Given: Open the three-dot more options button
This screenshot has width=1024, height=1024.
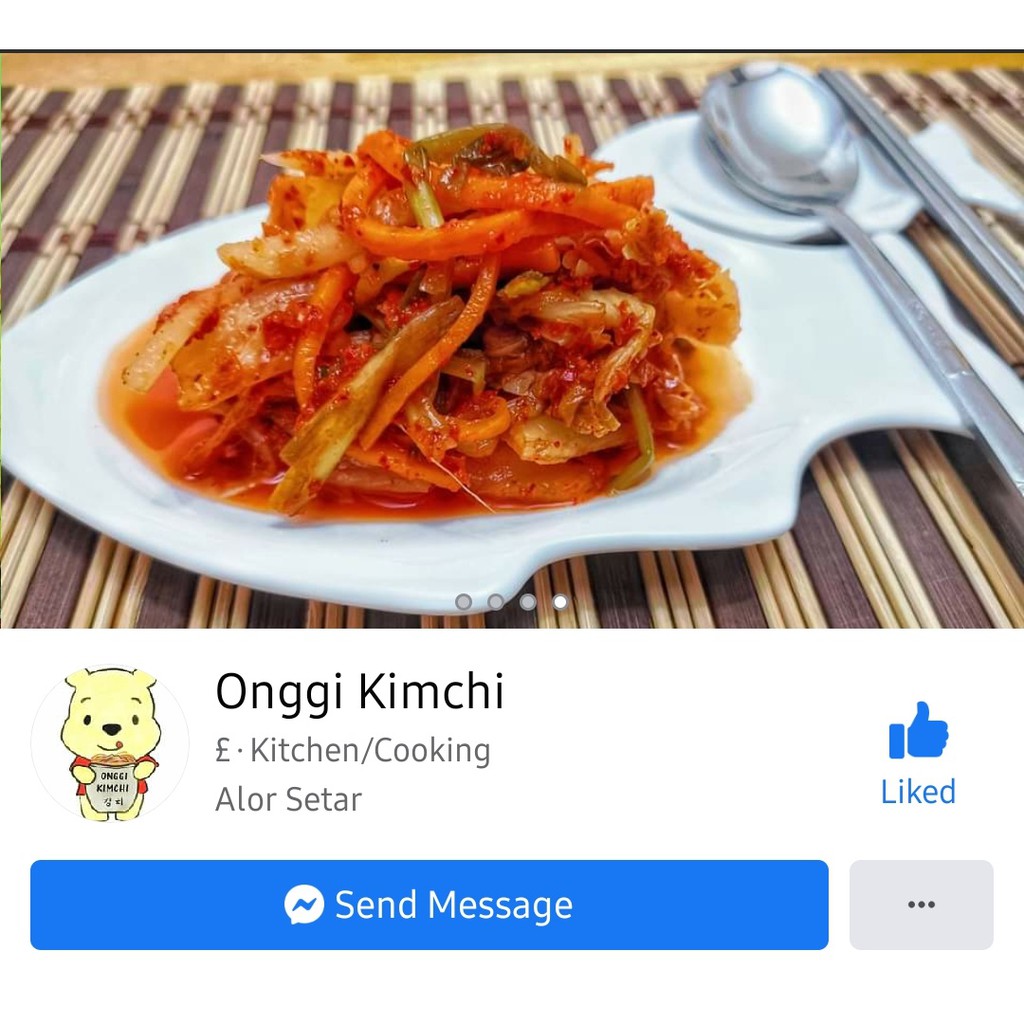Looking at the screenshot, I should point(921,904).
